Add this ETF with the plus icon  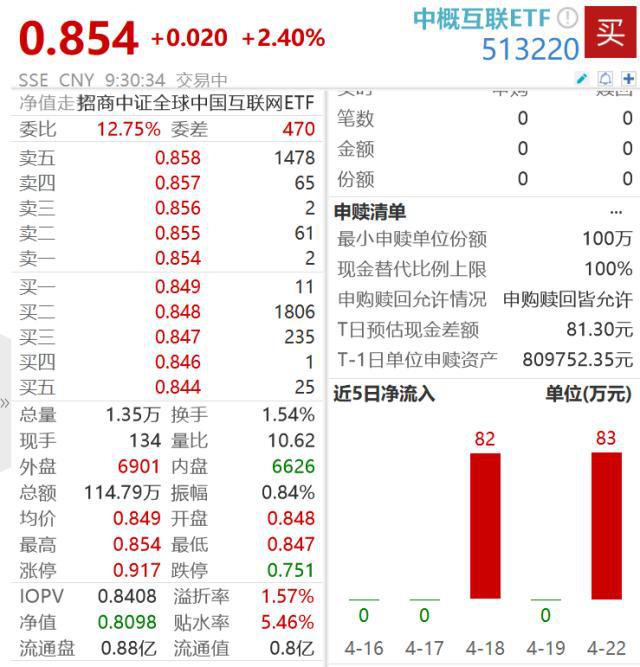628,78
